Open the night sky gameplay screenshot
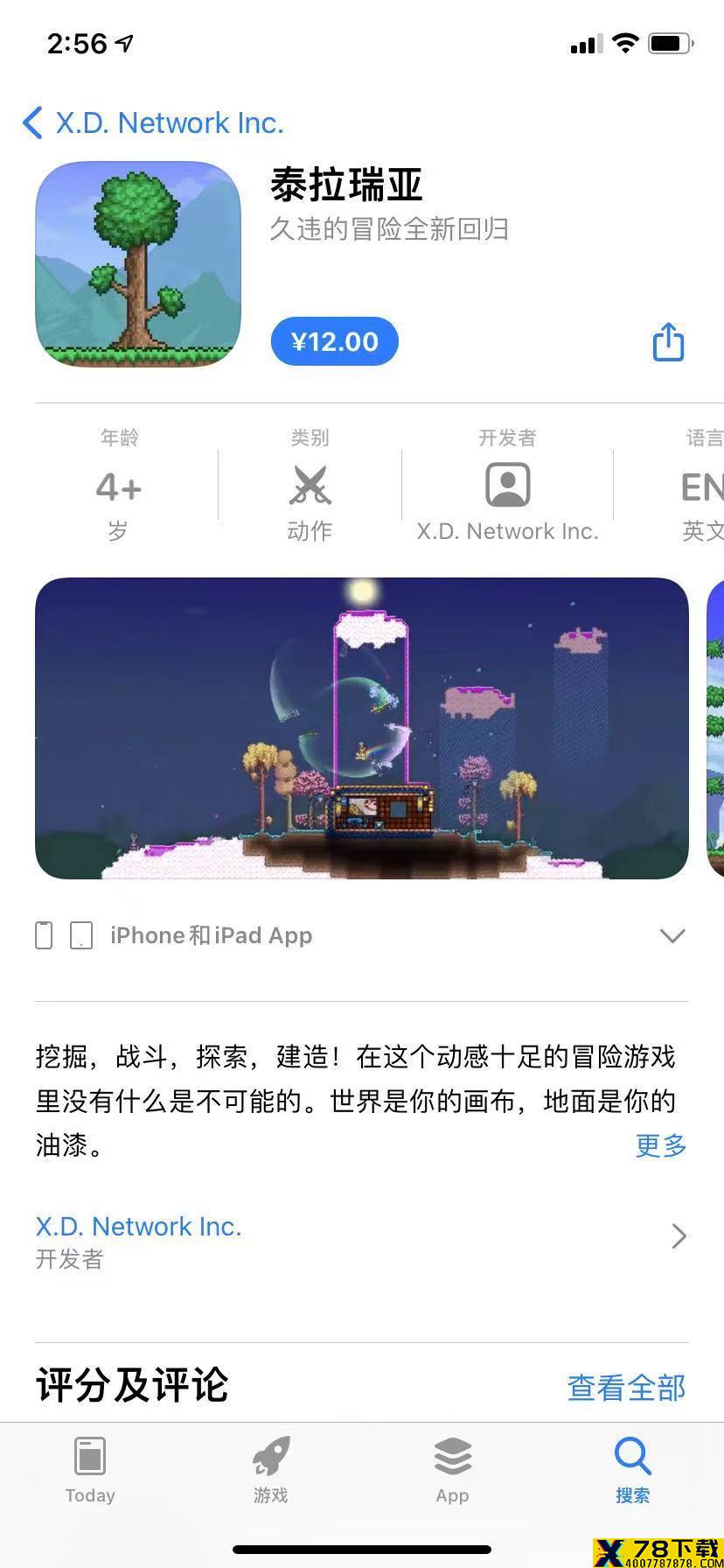 pyautogui.click(x=362, y=728)
